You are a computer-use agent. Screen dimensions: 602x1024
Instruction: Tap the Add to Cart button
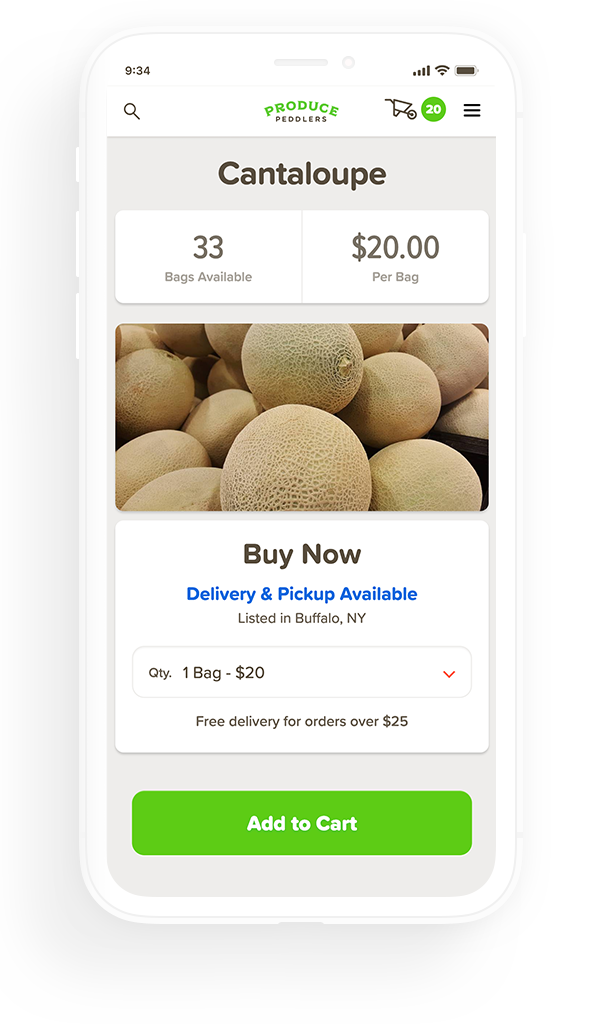click(302, 823)
